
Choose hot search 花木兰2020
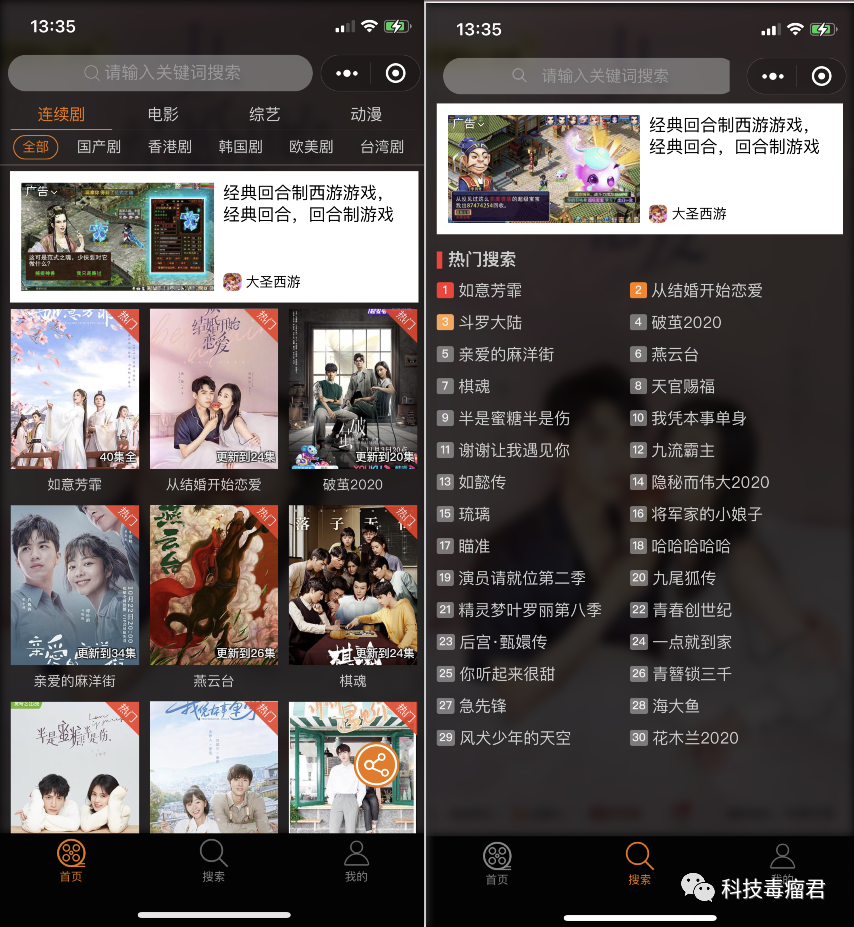pyautogui.click(x=695, y=738)
